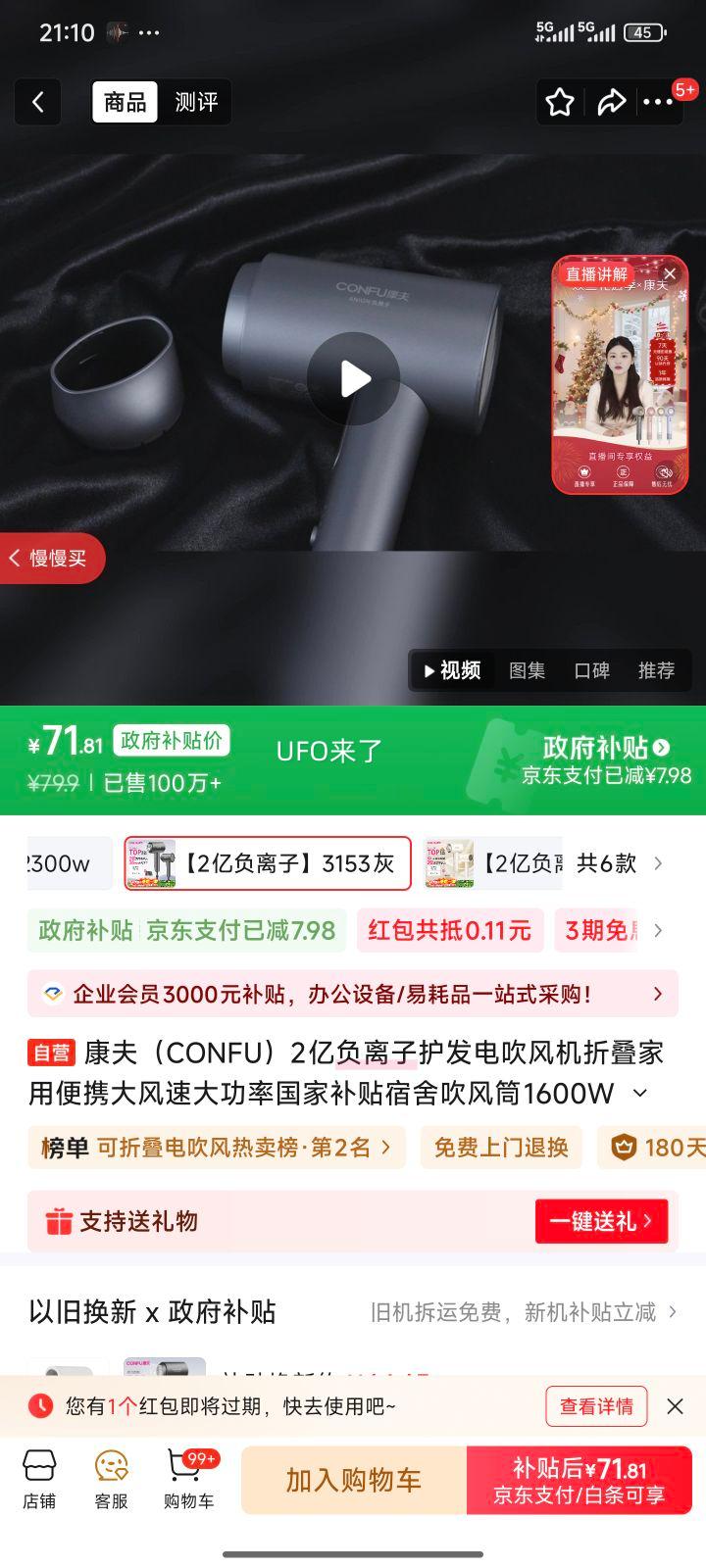Add product to favorites via star icon
This screenshot has height=1568, width=706.
[x=559, y=102]
